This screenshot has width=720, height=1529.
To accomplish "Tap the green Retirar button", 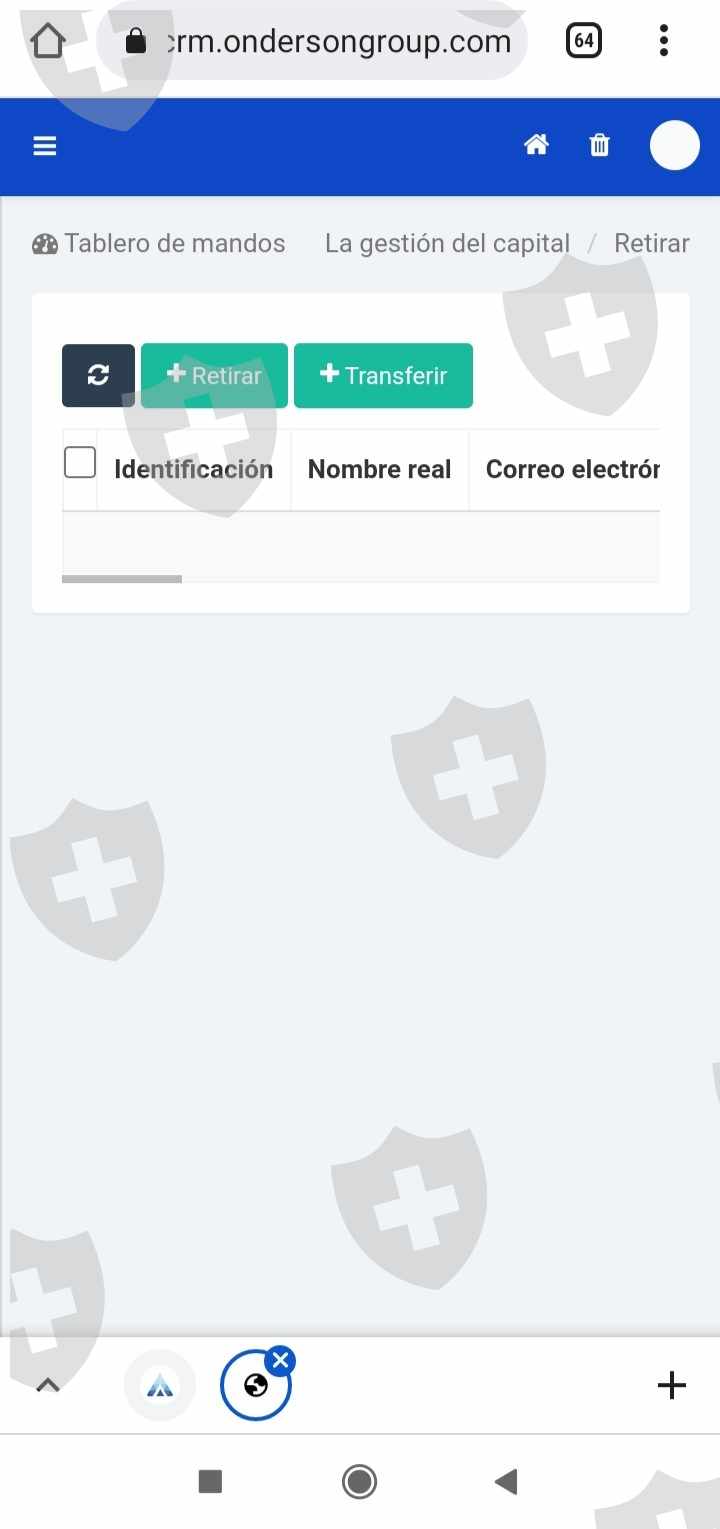I will click(x=214, y=376).
